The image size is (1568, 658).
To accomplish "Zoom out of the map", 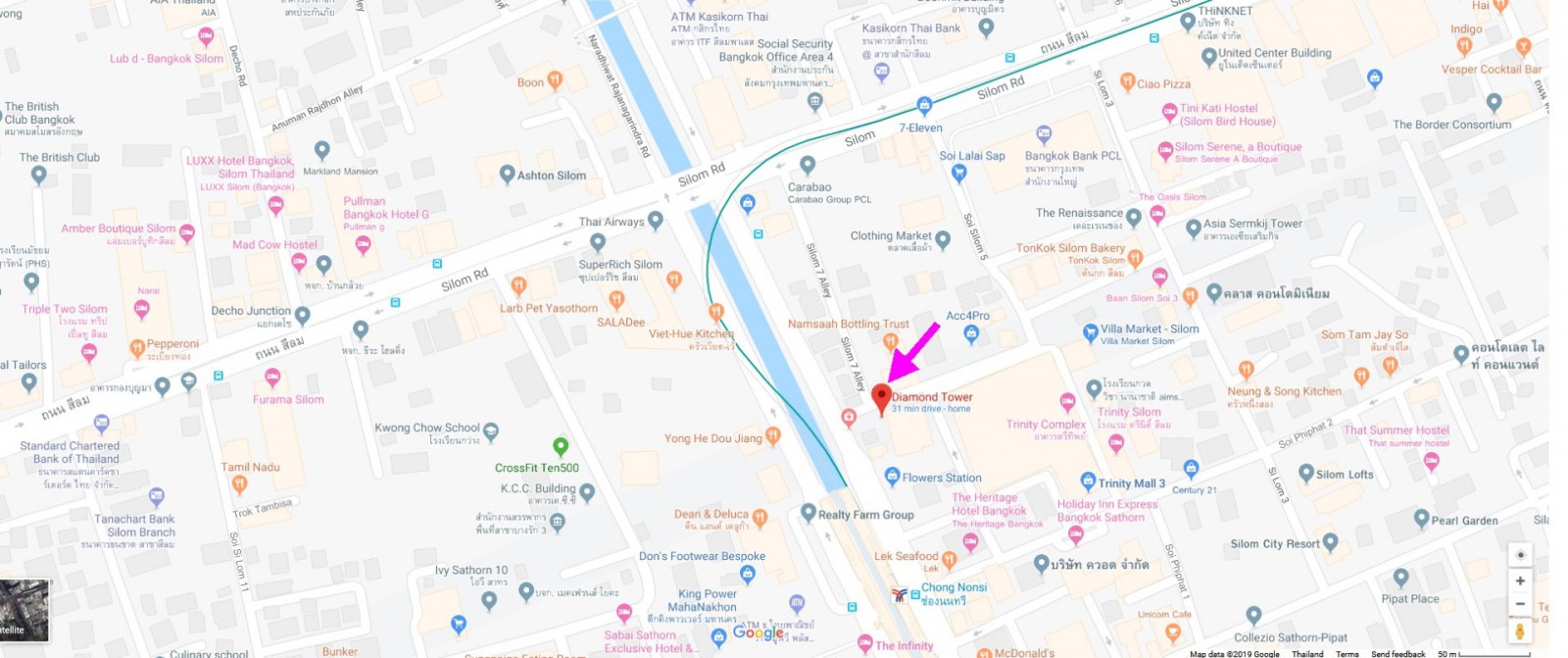I will point(1520,604).
